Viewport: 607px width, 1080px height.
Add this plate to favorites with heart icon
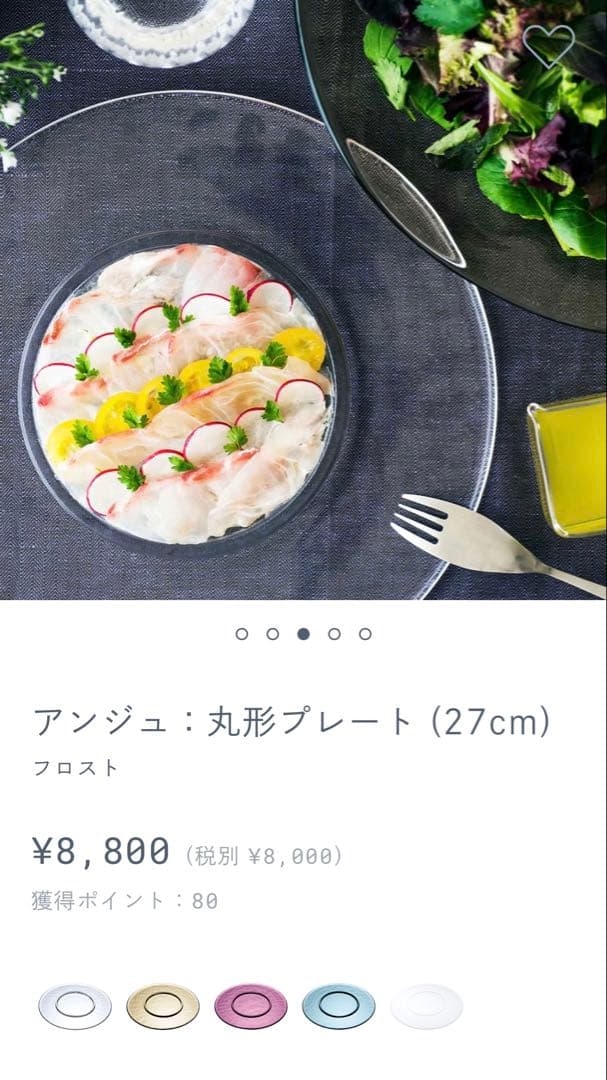pyautogui.click(x=548, y=44)
